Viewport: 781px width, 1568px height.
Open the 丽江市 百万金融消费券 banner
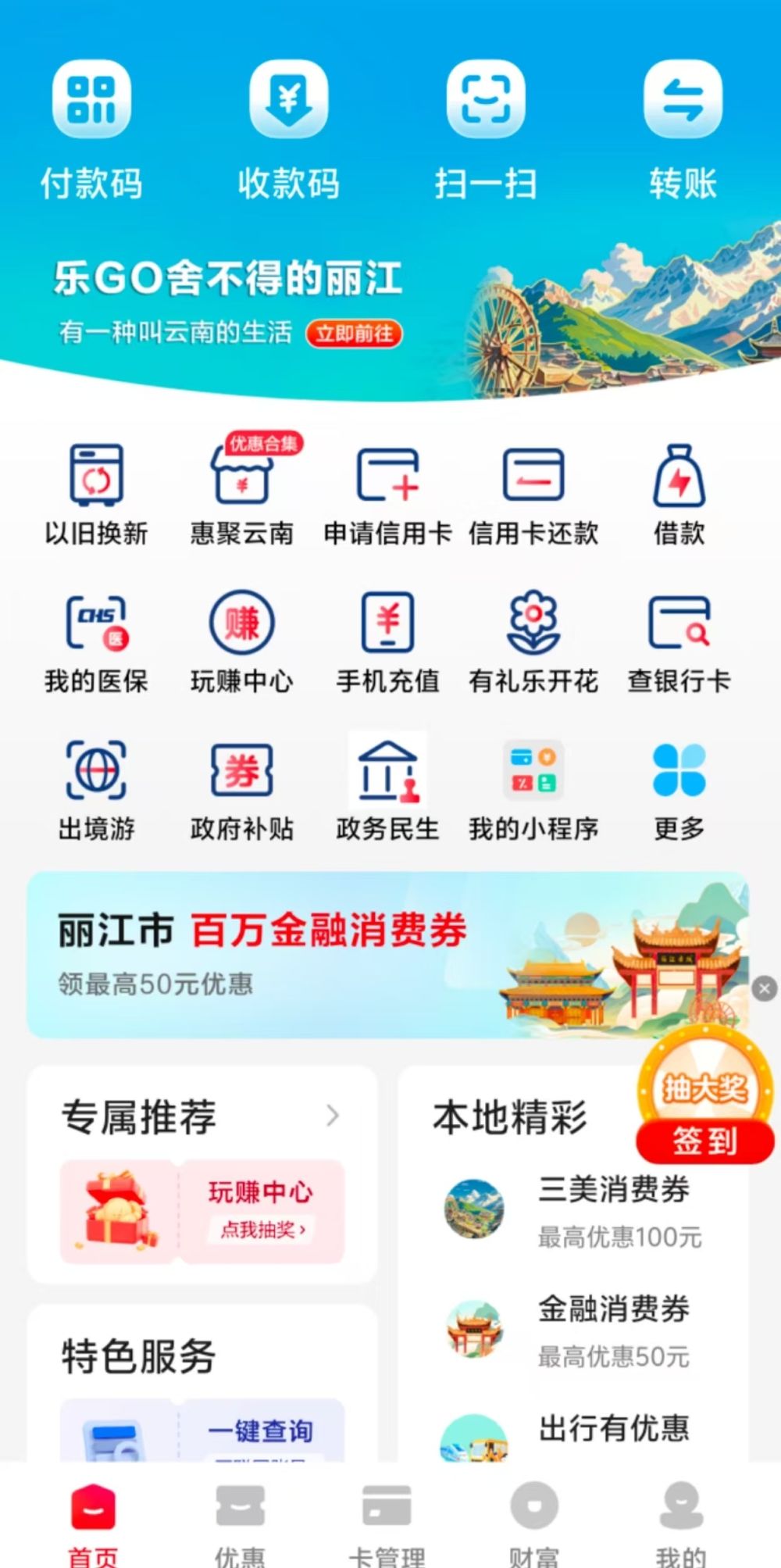coord(312,955)
